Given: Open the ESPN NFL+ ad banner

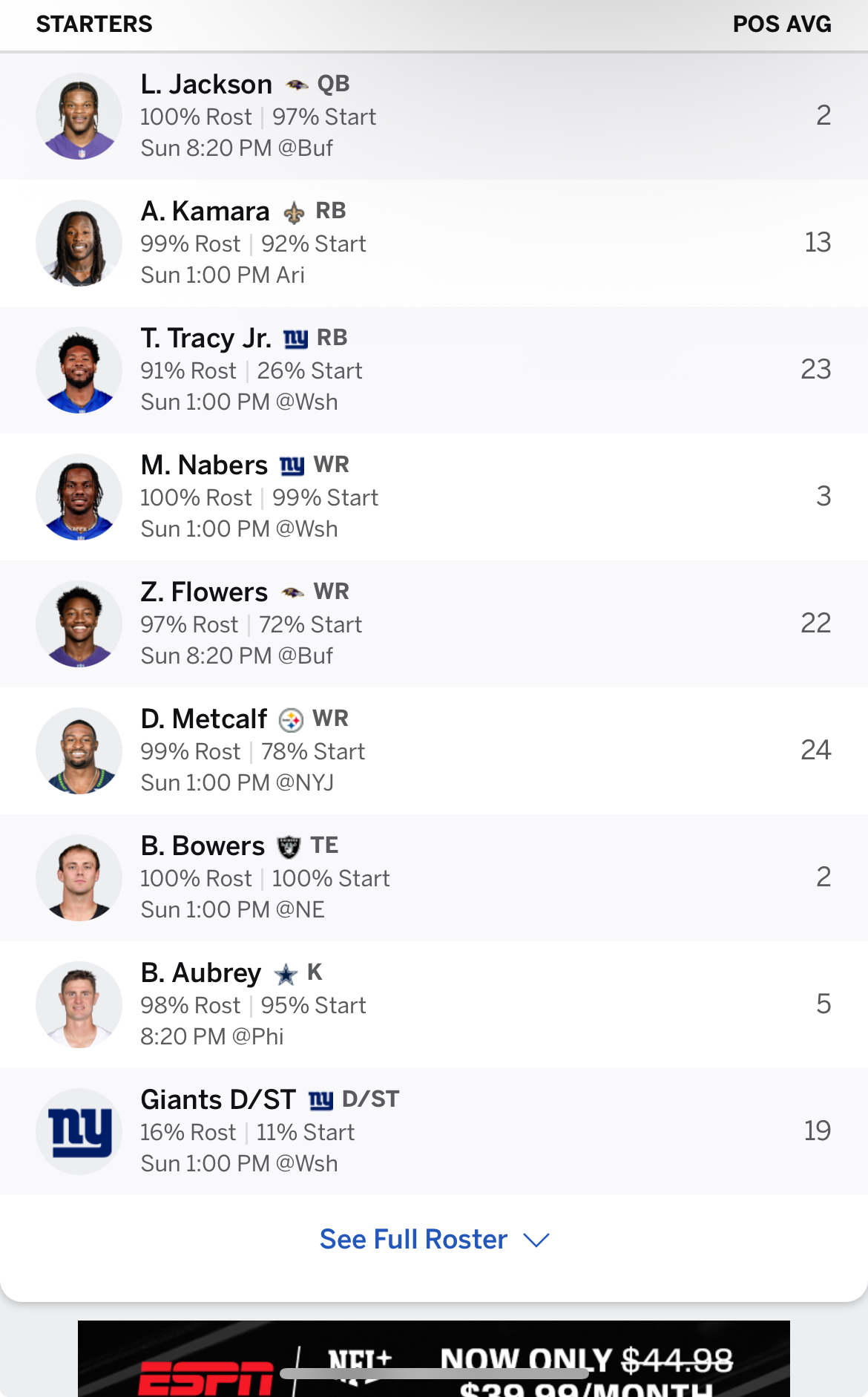Looking at the screenshot, I should [434, 1362].
